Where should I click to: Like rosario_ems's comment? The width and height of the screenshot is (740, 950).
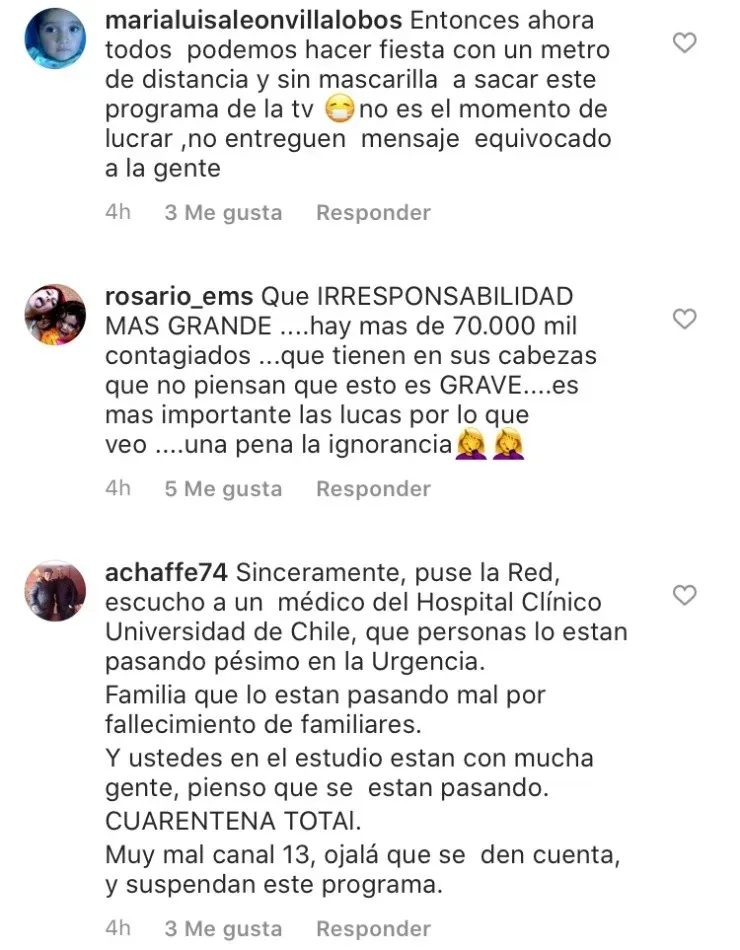pyautogui.click(x=684, y=319)
